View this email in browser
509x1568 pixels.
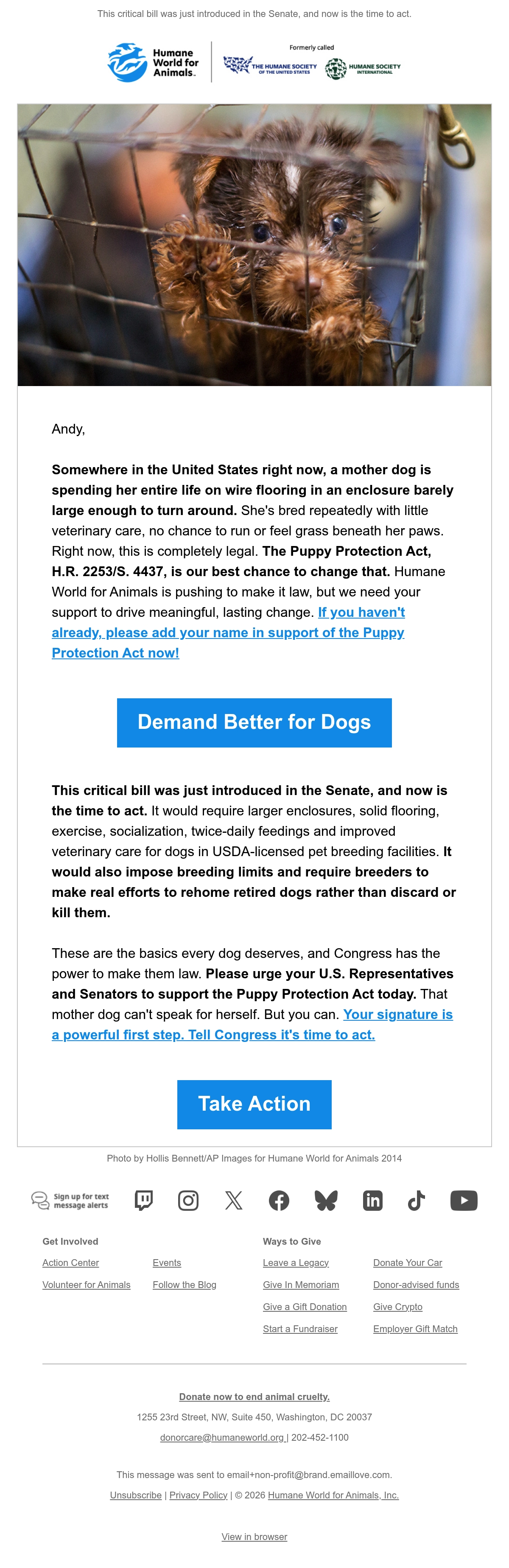[255, 1536]
